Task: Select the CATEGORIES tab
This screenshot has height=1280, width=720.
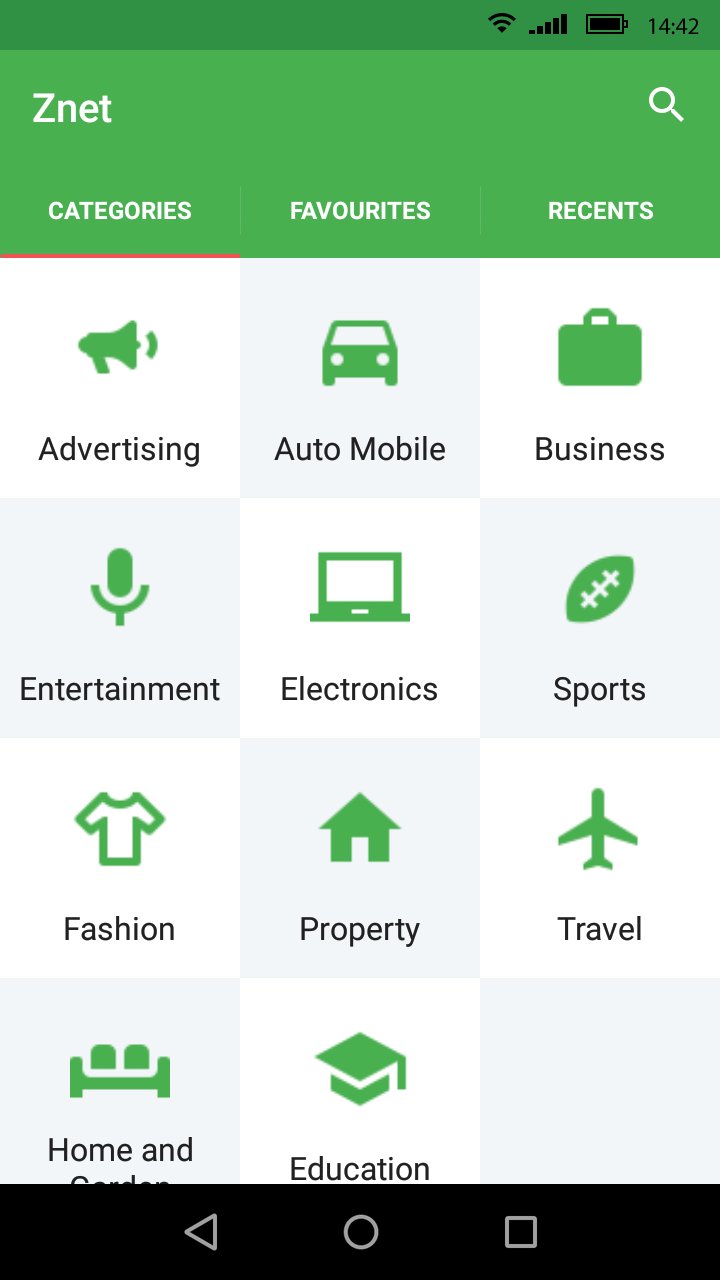Action: click(x=119, y=210)
